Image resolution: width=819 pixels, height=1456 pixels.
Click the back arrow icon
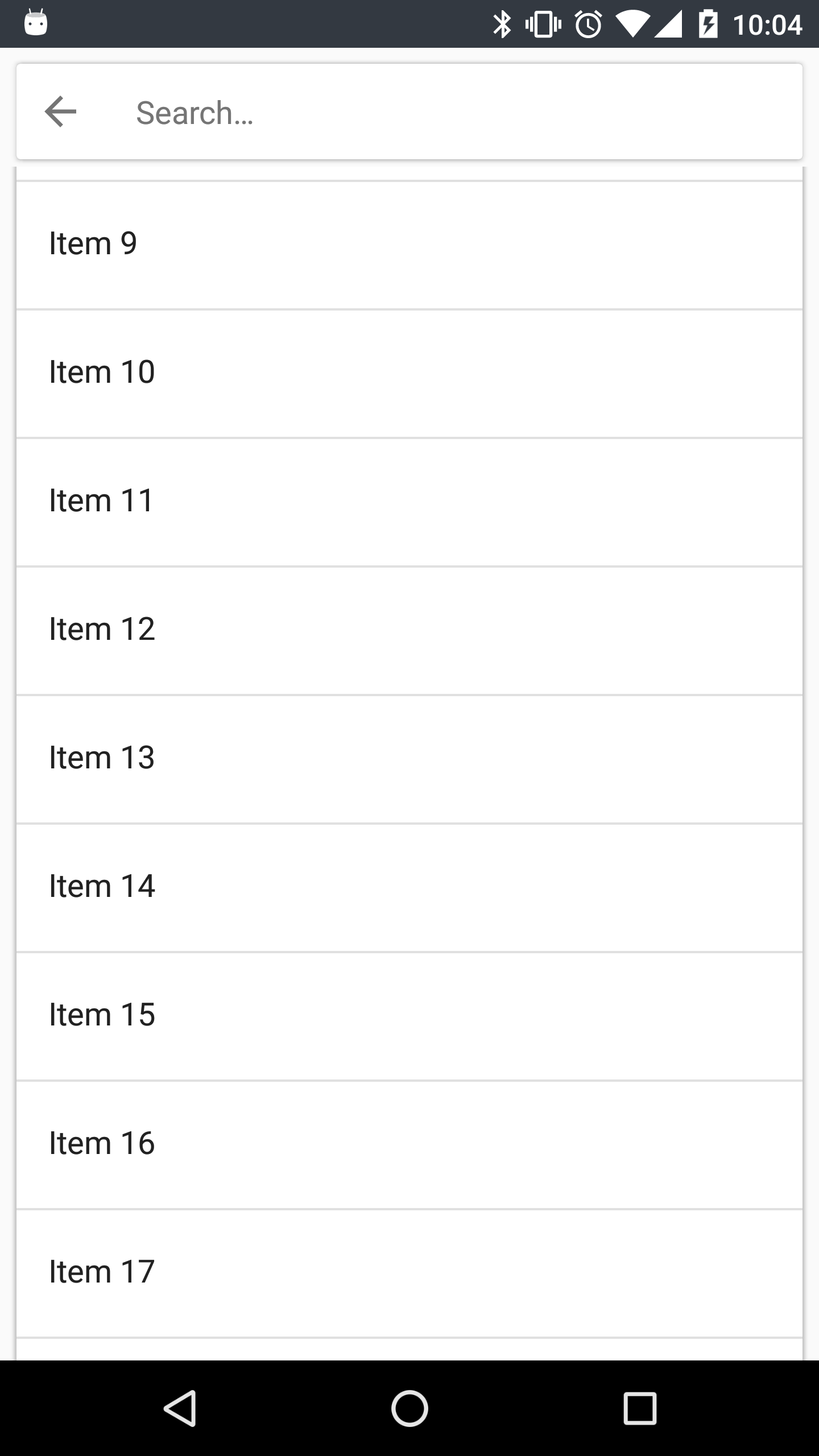click(x=61, y=112)
